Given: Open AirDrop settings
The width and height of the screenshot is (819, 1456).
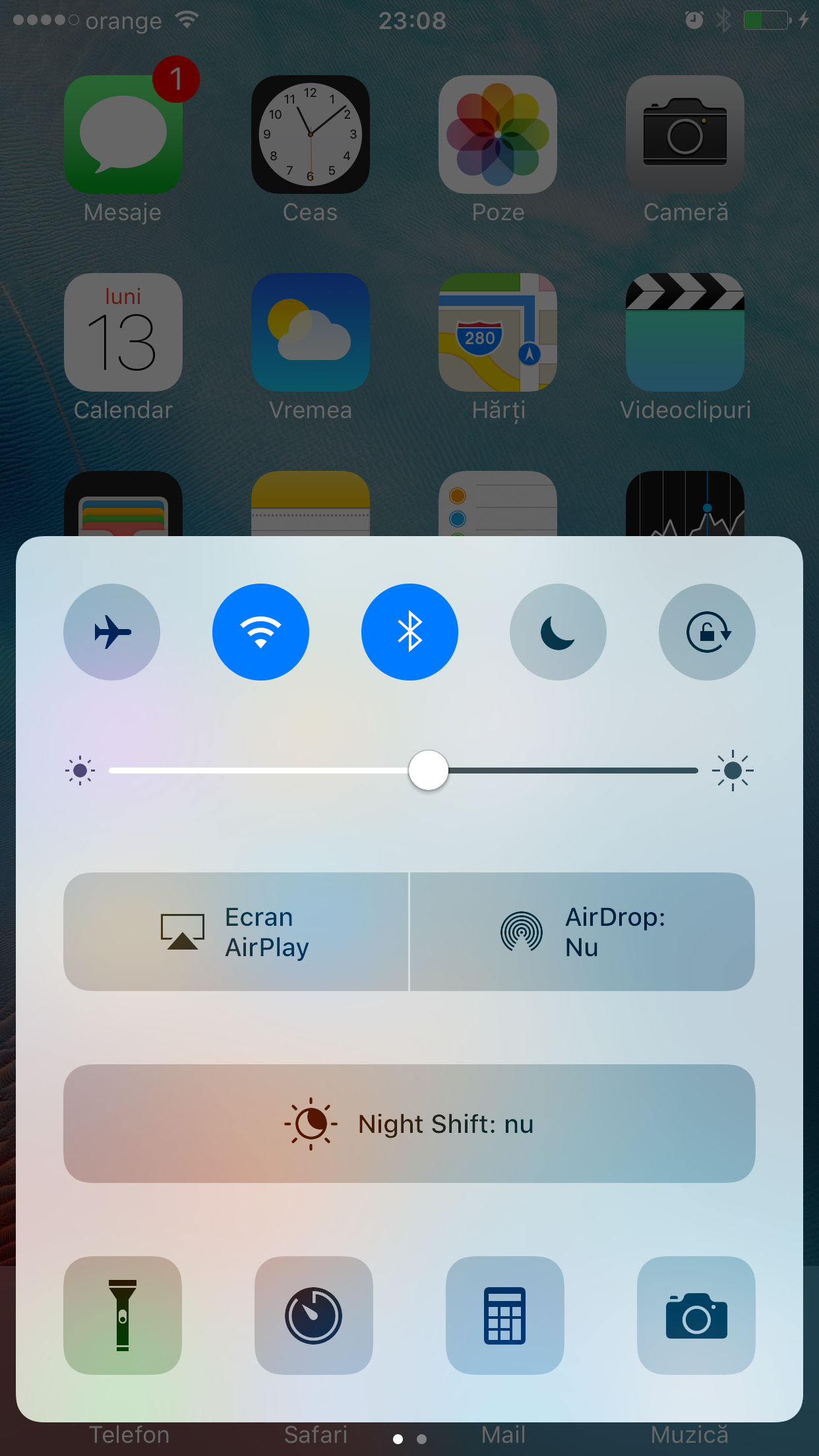Looking at the screenshot, I should click(582, 932).
